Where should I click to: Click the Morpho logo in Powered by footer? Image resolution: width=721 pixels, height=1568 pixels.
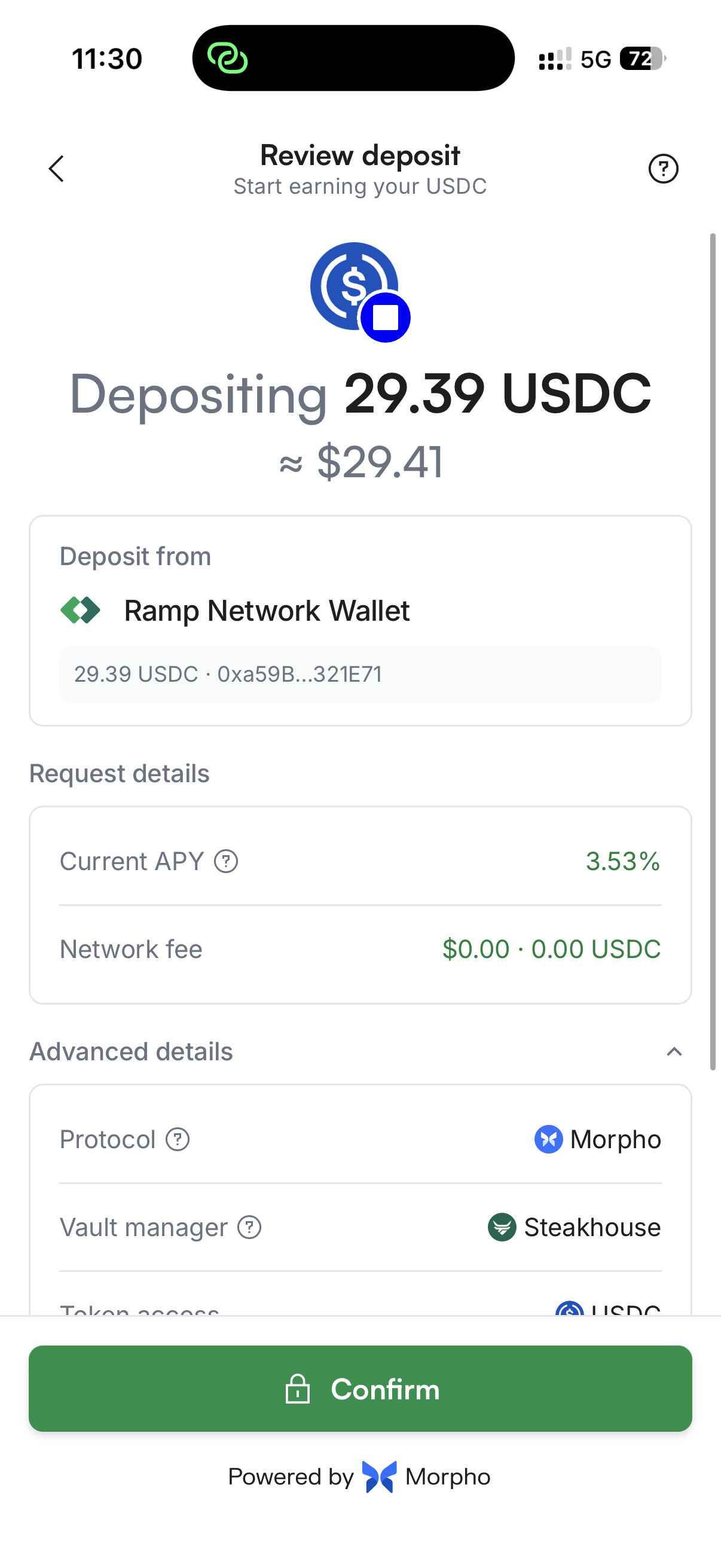[378, 1476]
